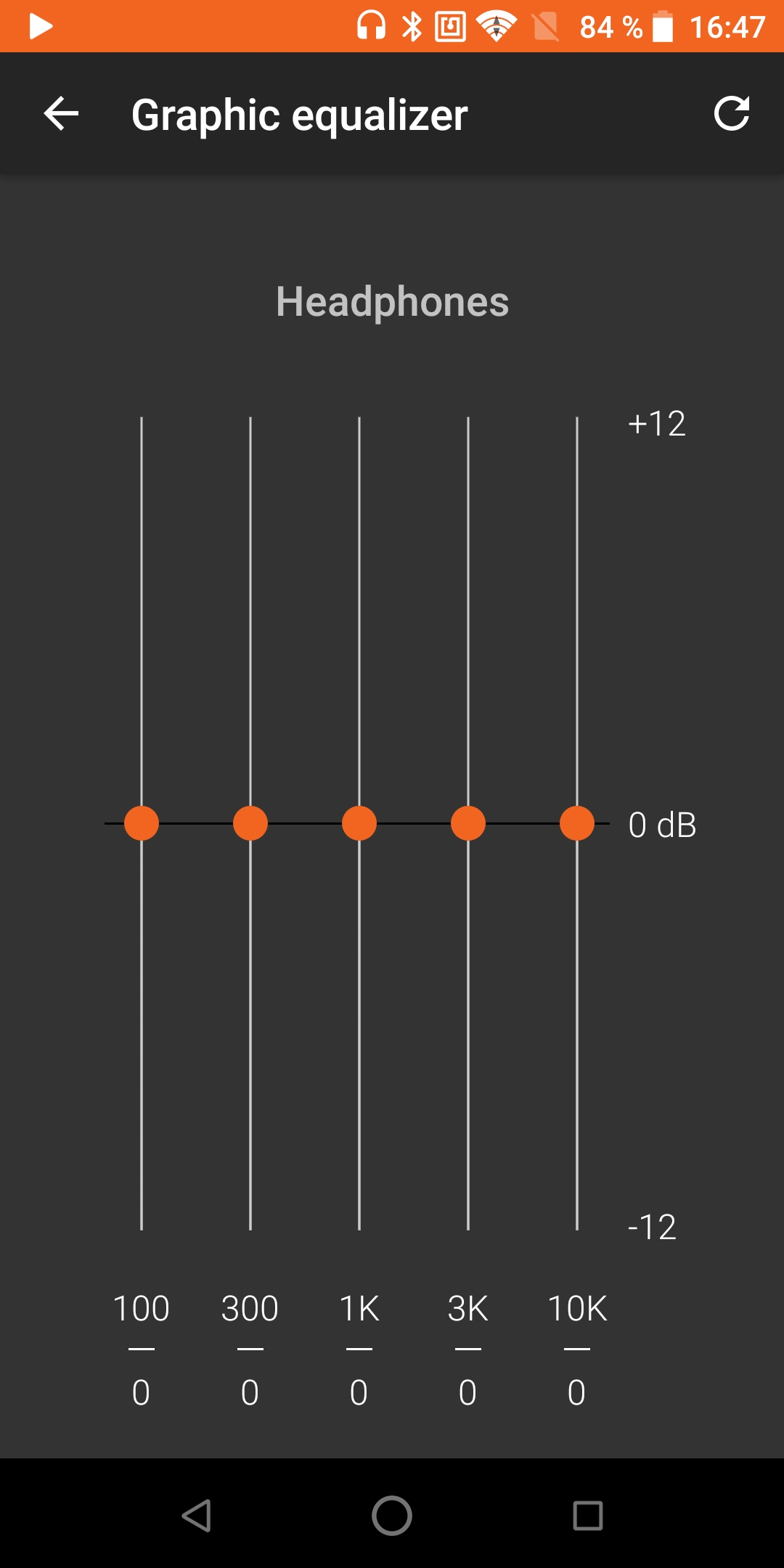
Task: Tap the 100 Hz band slider knob
Action: click(142, 823)
